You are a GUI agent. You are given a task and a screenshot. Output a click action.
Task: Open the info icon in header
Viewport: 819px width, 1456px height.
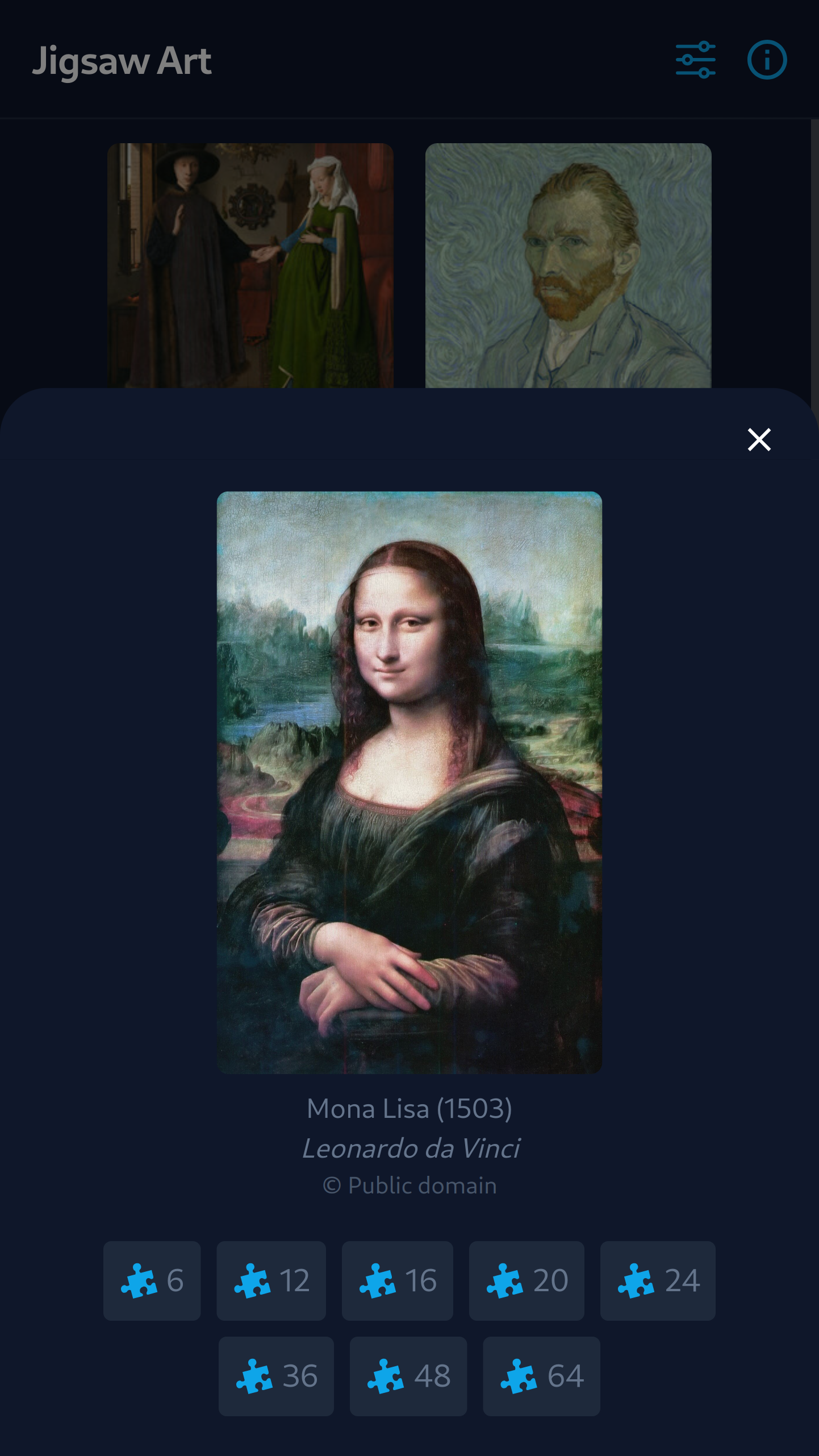tap(767, 60)
